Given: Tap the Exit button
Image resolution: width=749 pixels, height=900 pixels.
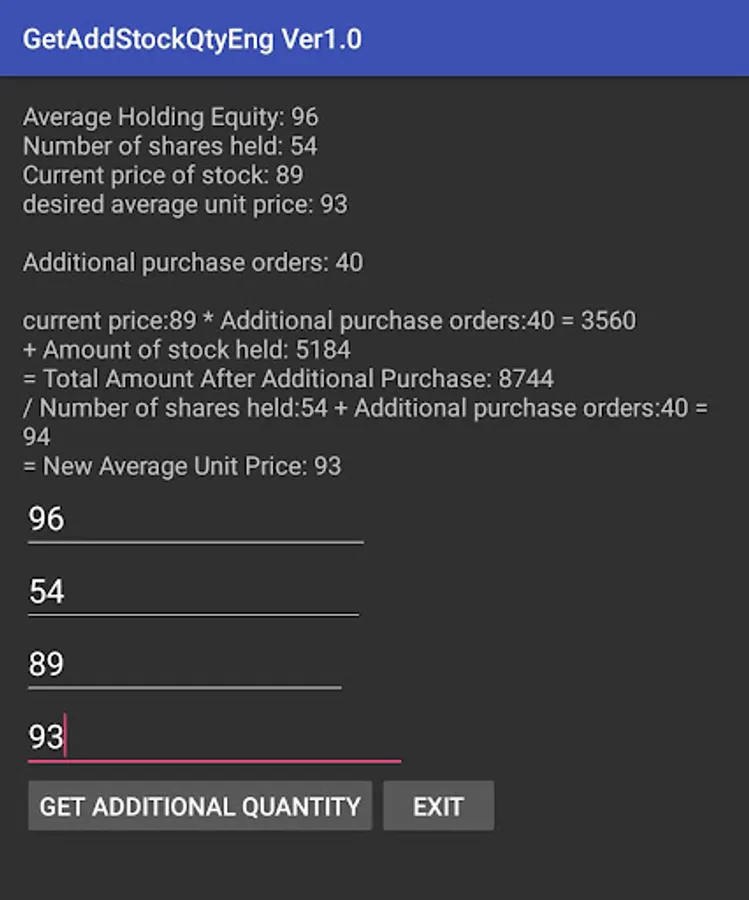Looking at the screenshot, I should [438, 806].
